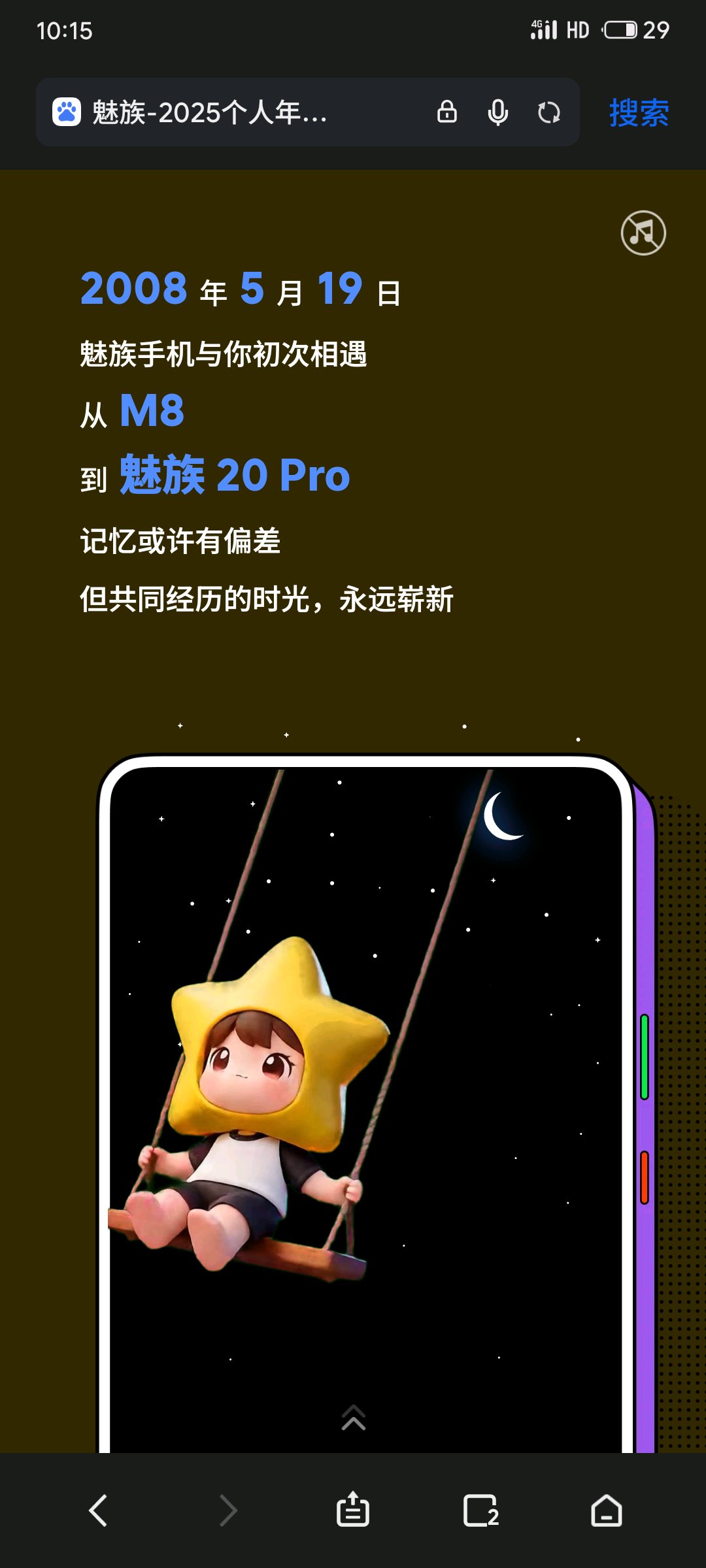Viewport: 706px width, 1568px height.
Task: Return to the browser home page
Action: (x=607, y=1511)
